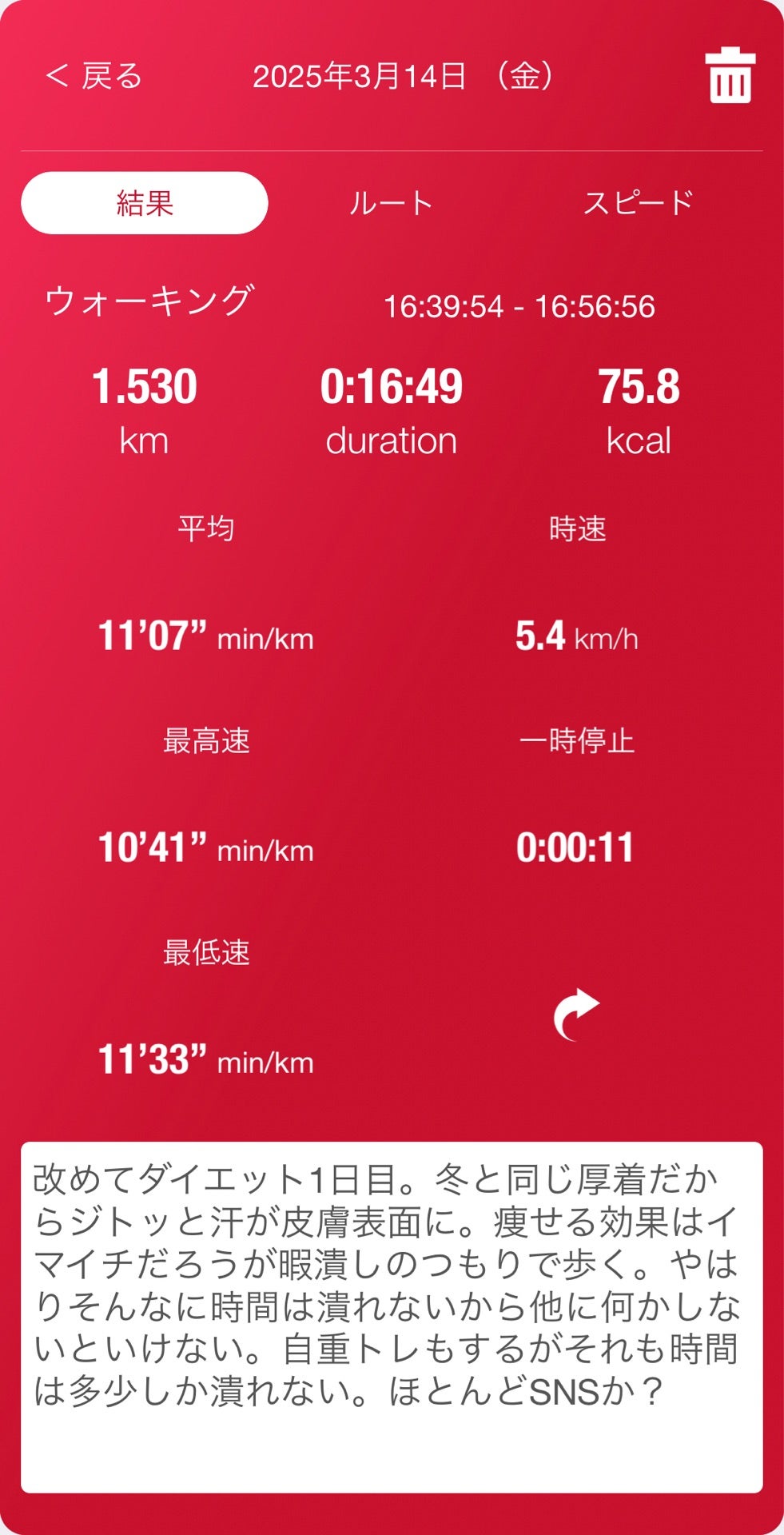Switch to the ルート tab

[x=392, y=204]
